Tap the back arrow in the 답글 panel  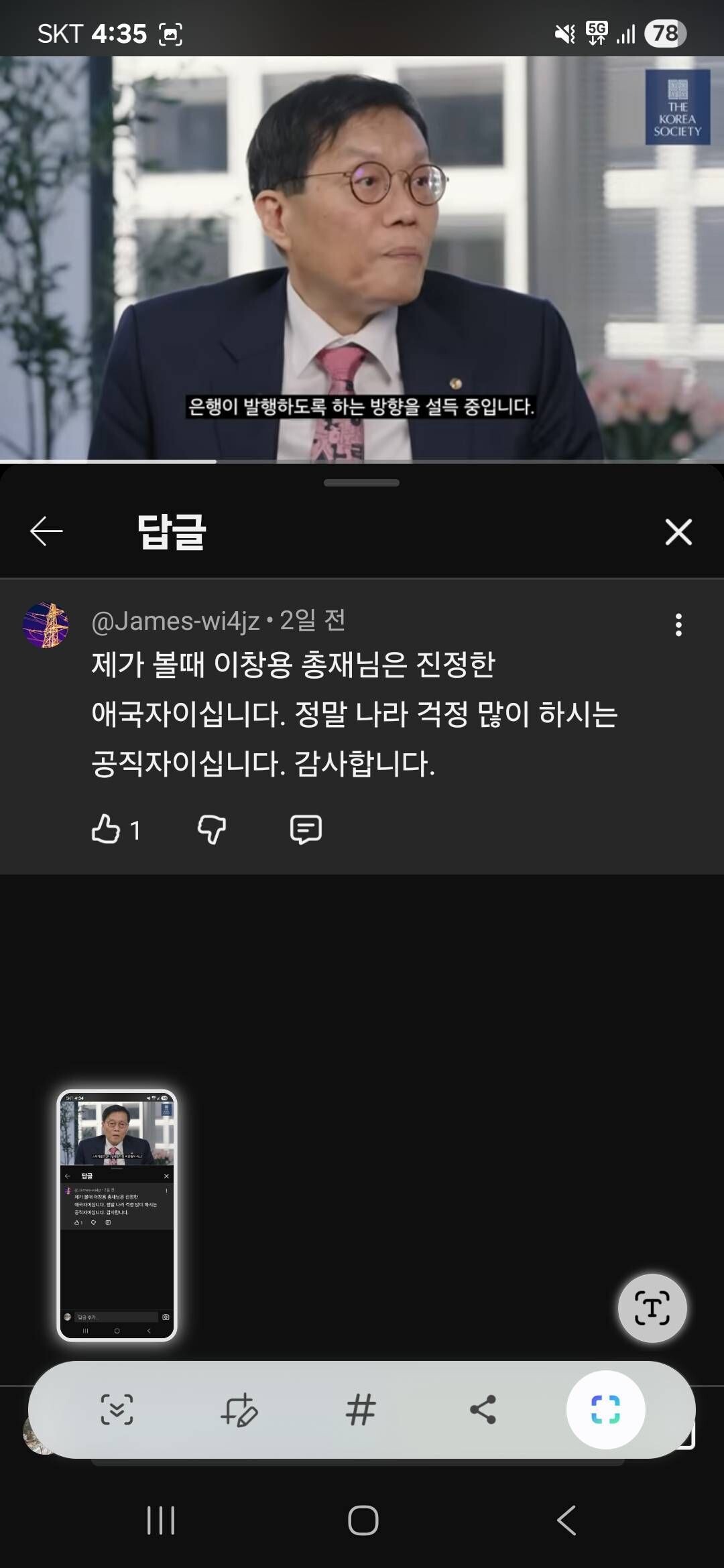(45, 530)
